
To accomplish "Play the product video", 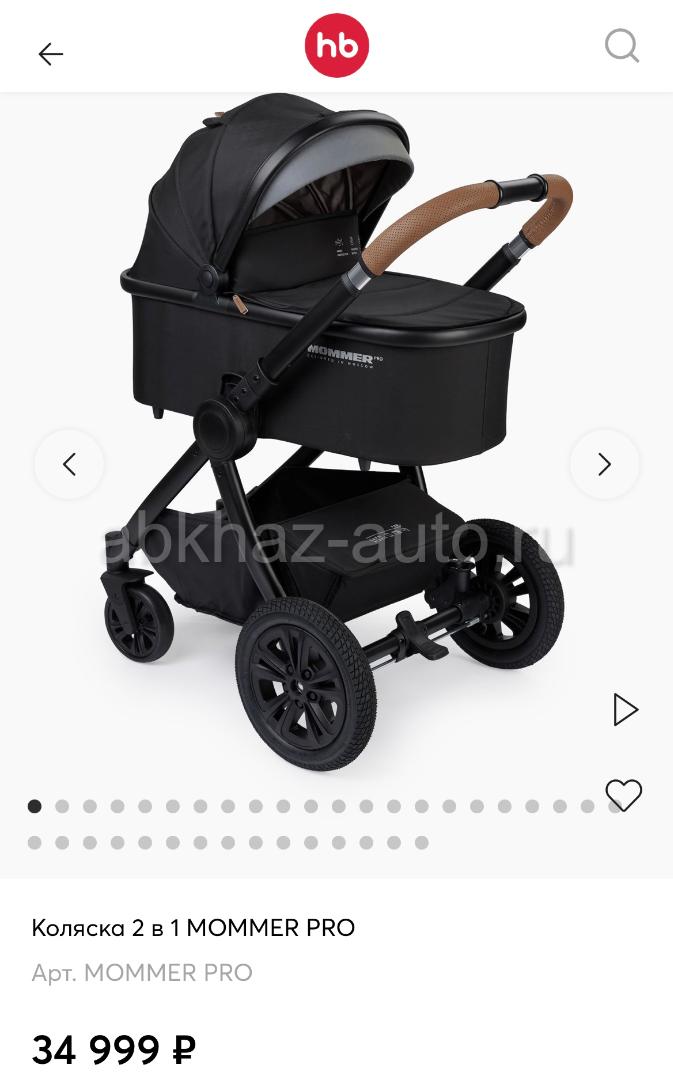I will point(625,709).
